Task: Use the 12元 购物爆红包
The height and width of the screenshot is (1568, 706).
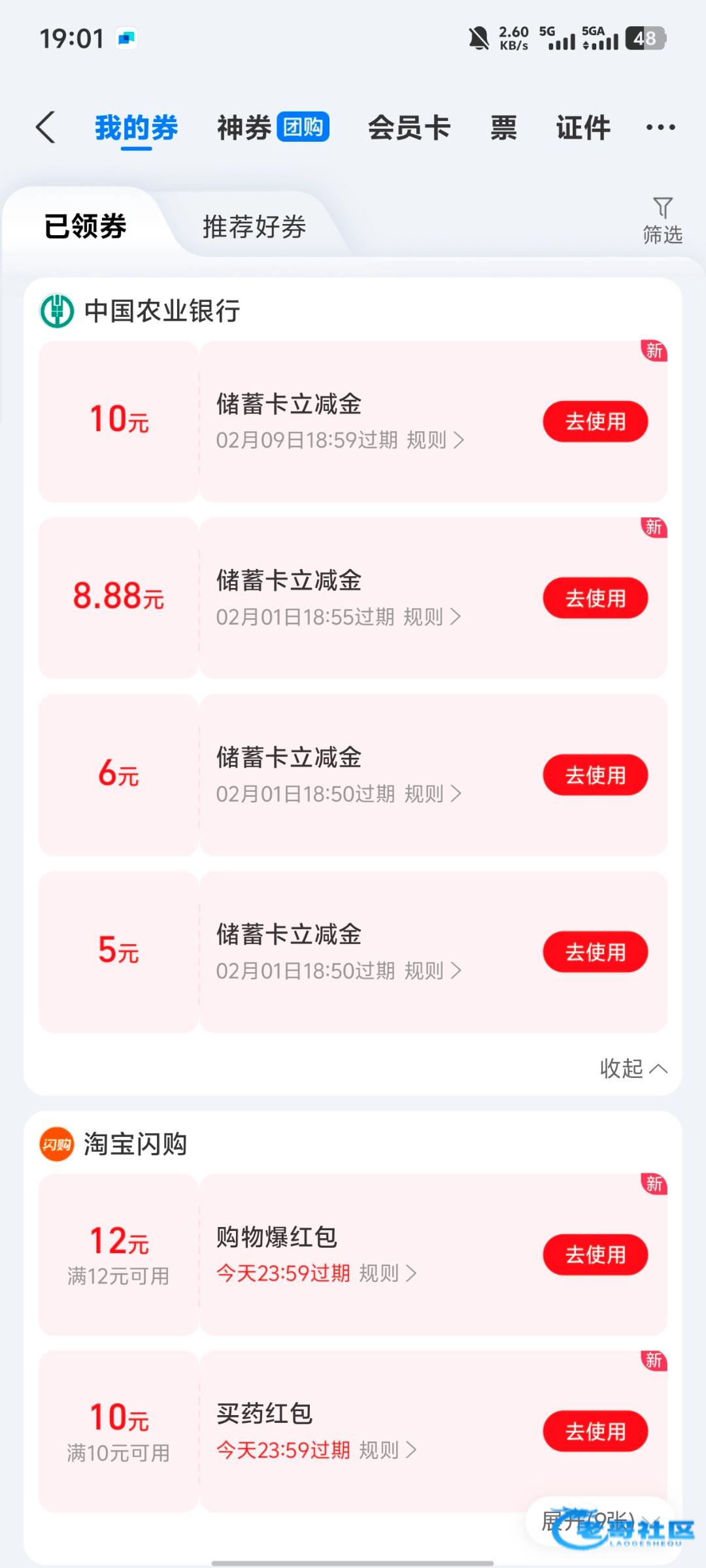Action: 595,1254
